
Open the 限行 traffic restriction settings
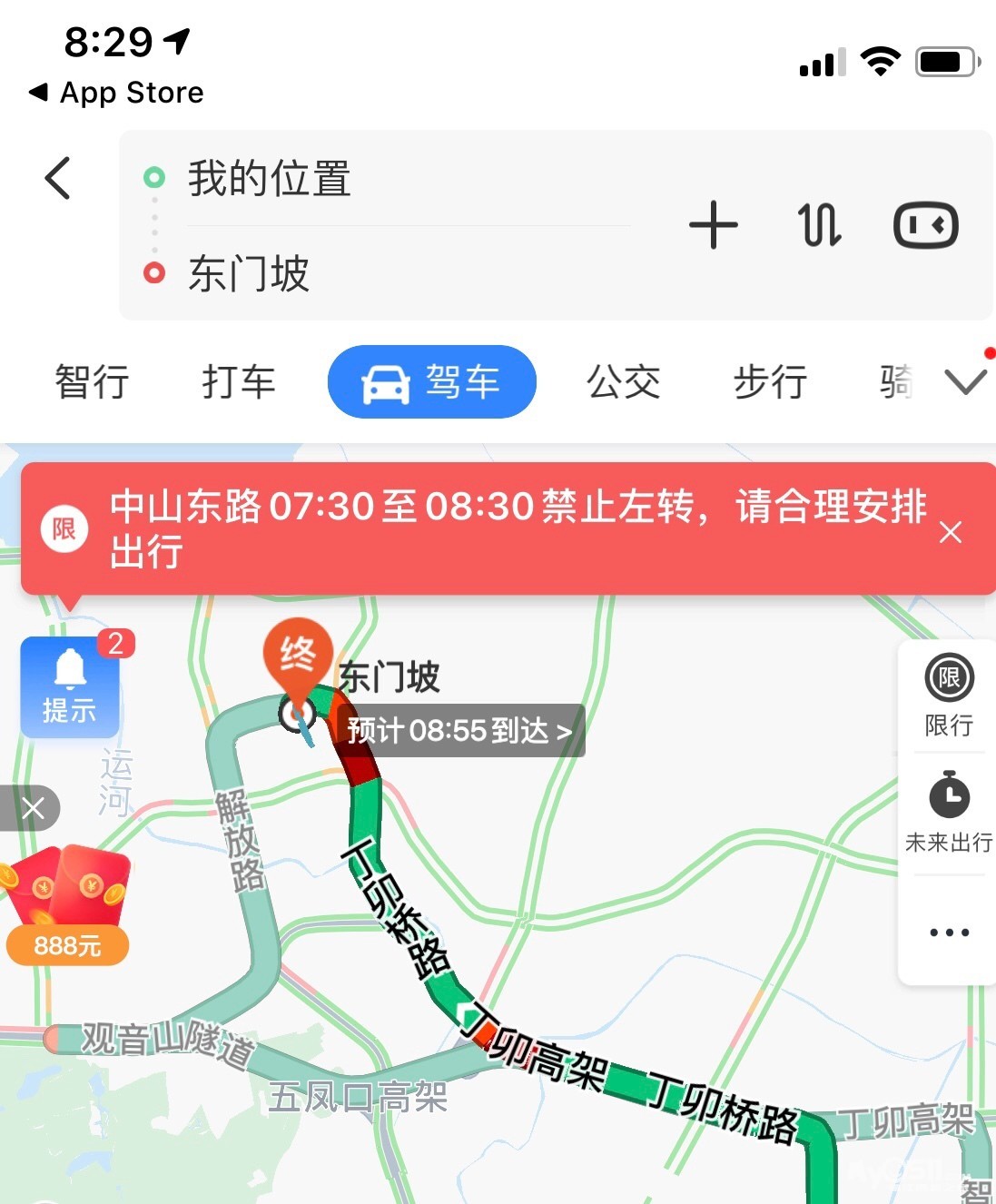[x=949, y=696]
